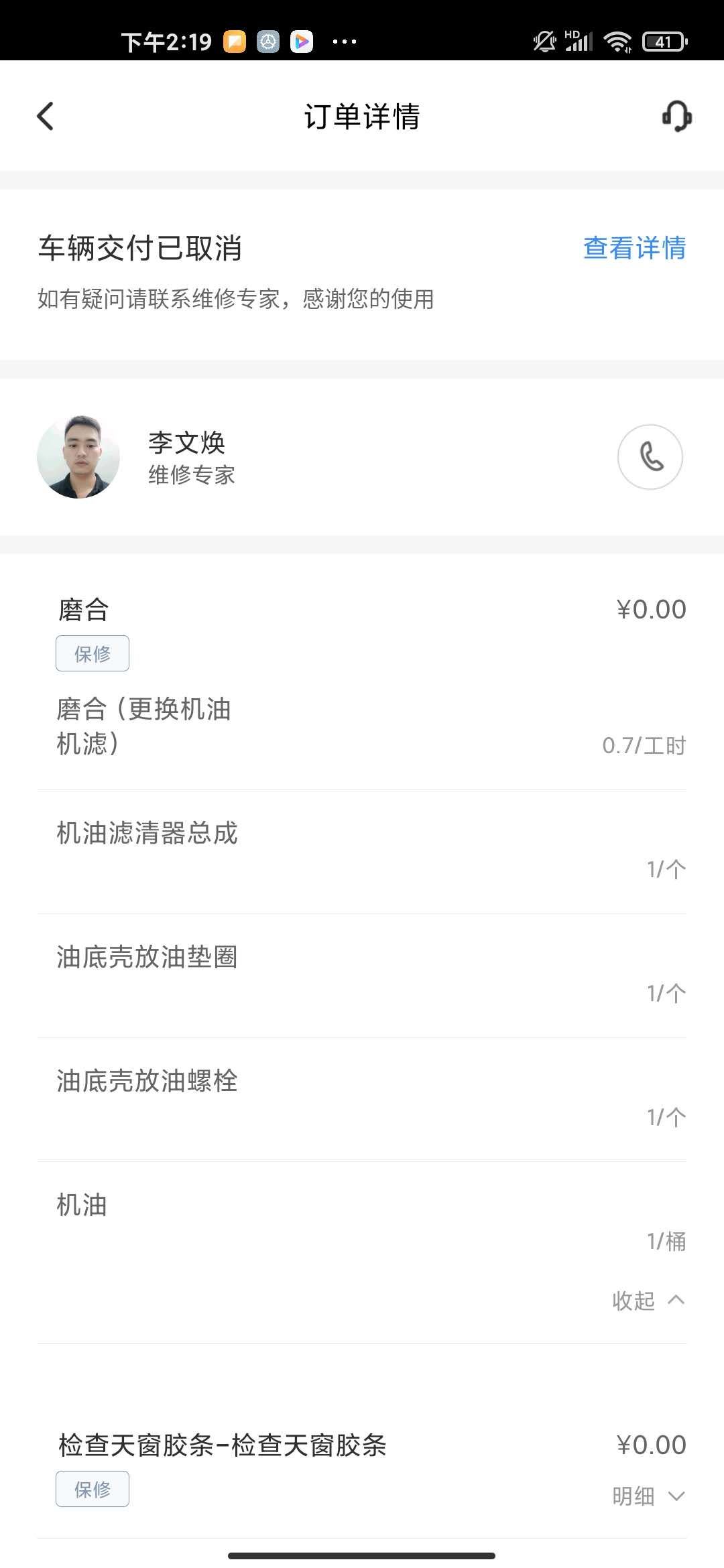Open customer service via headset icon
The image size is (724, 1568).
[x=676, y=117]
